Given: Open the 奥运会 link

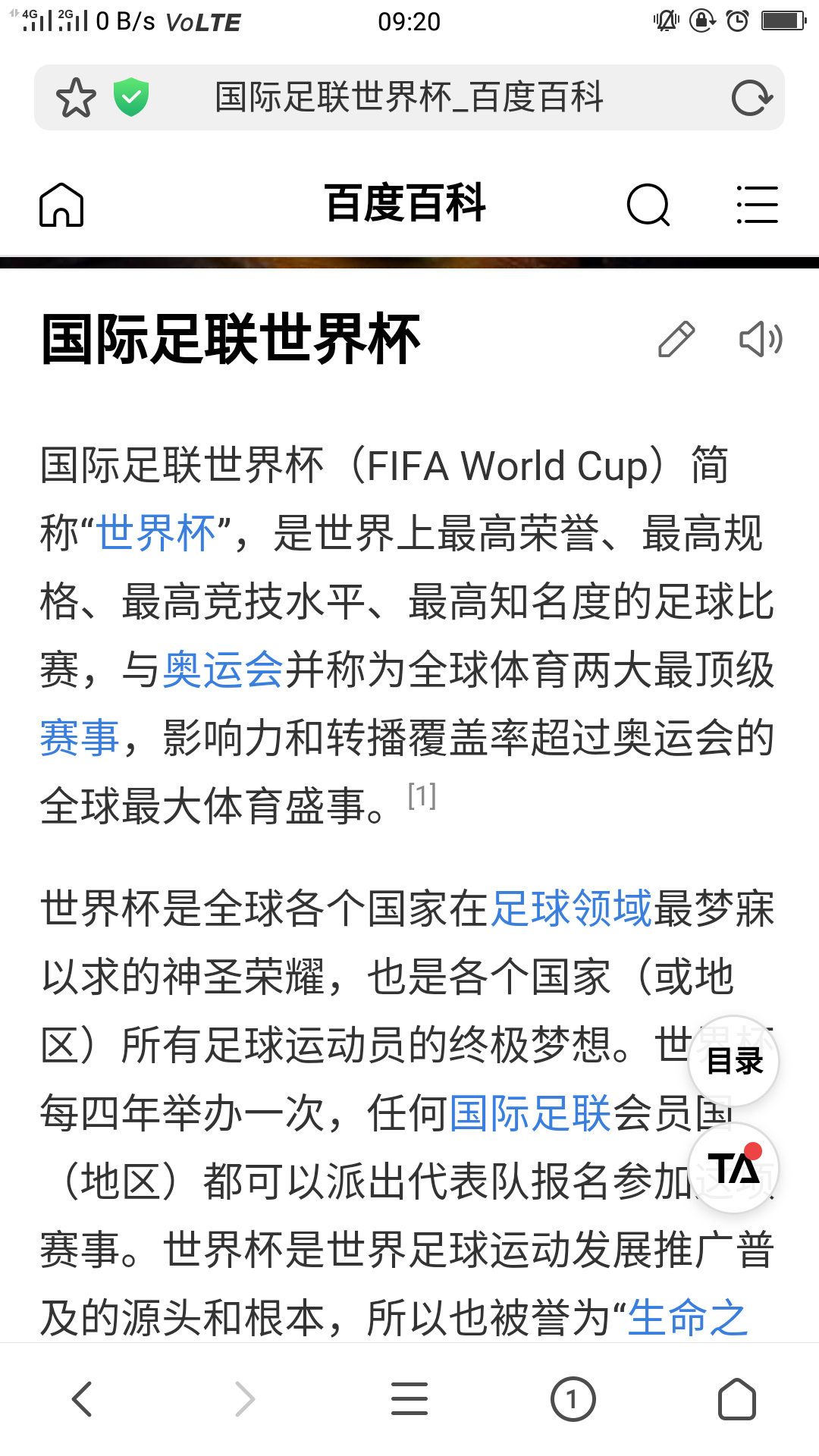Looking at the screenshot, I should (223, 670).
